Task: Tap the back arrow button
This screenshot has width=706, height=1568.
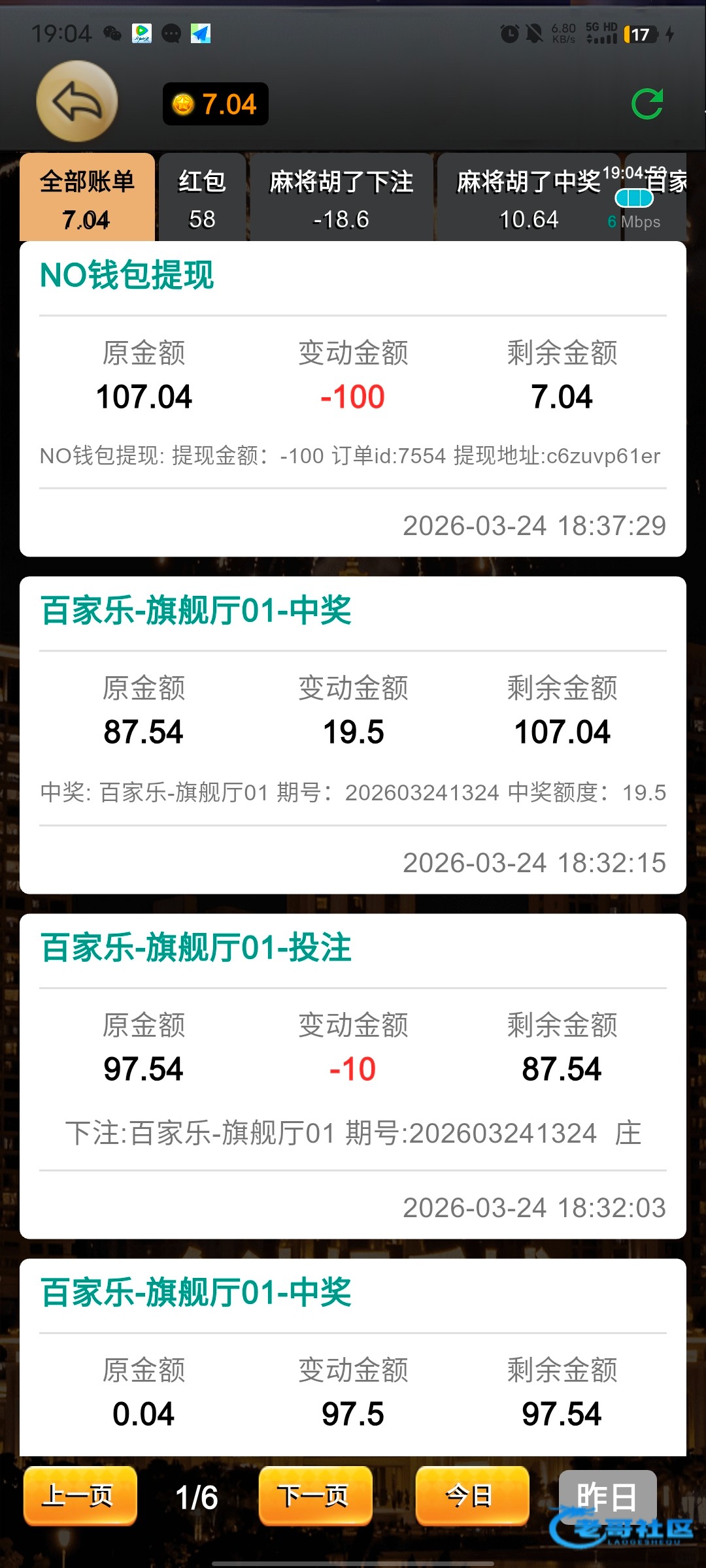Action: [x=77, y=102]
